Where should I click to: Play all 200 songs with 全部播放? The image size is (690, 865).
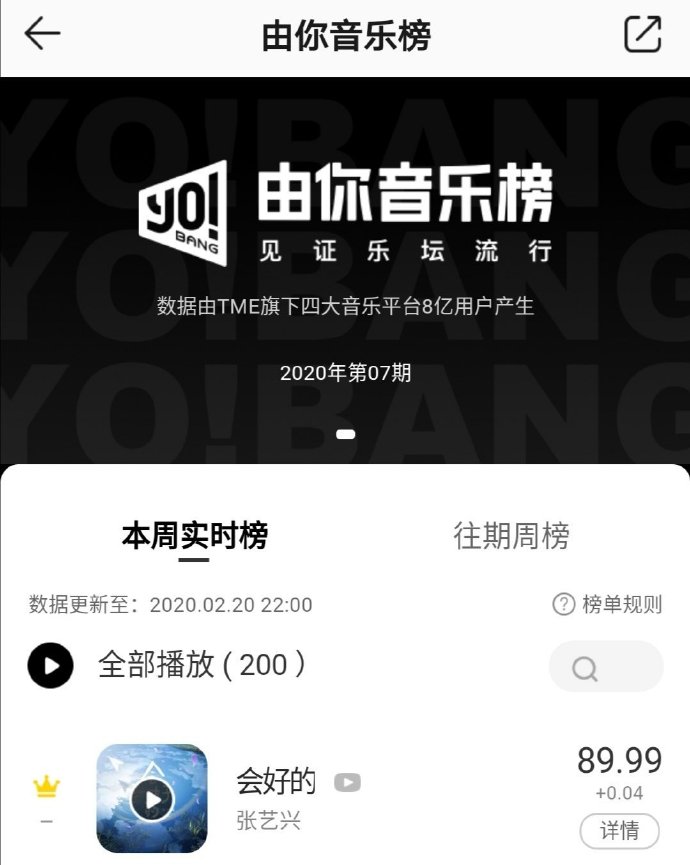click(x=51, y=665)
